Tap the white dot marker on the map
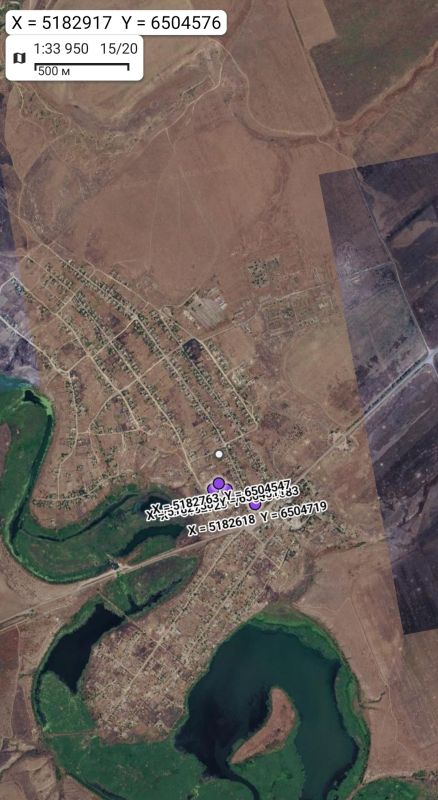438x800 pixels. coord(219,454)
